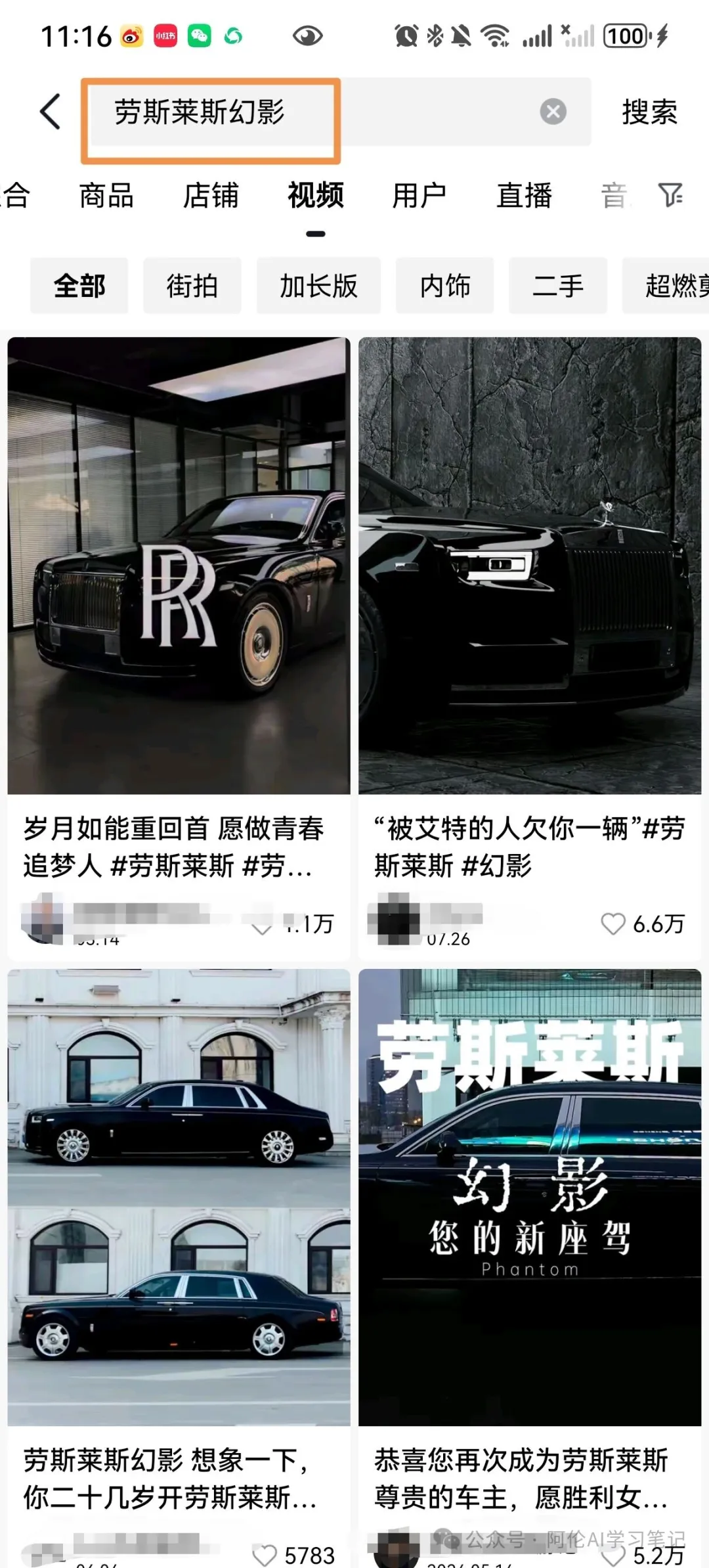
Task: Select the 全部 filter chip
Action: (x=79, y=286)
